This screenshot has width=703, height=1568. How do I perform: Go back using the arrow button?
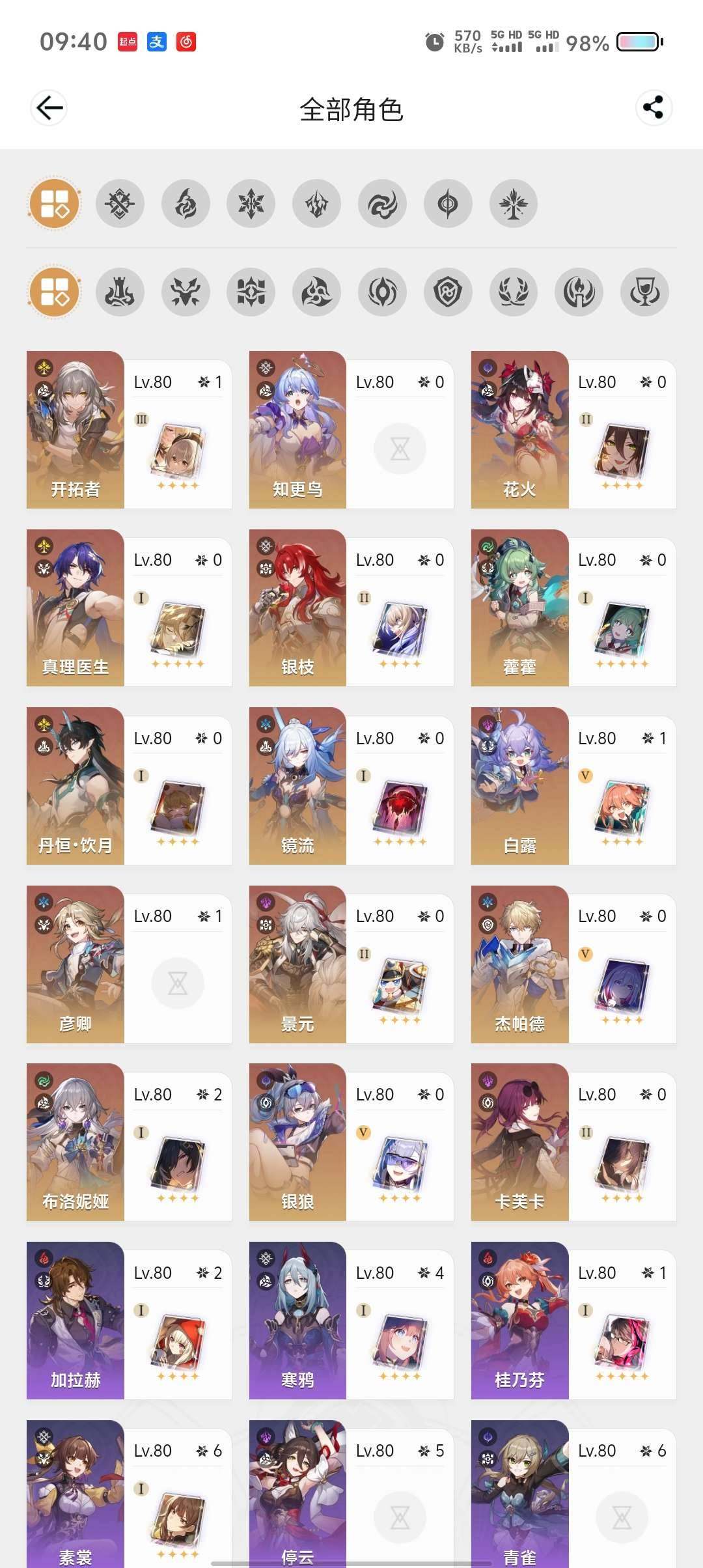[x=49, y=108]
